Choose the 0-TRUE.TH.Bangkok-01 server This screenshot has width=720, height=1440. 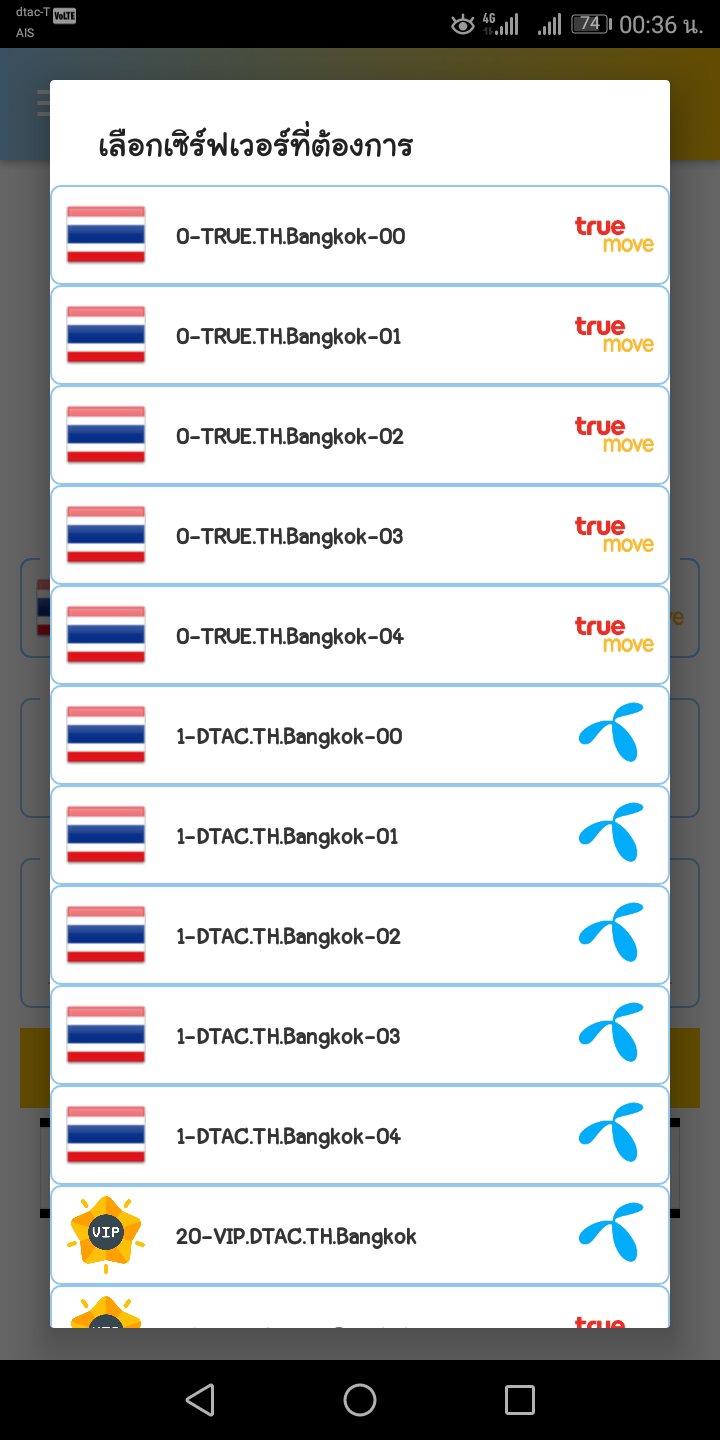click(x=360, y=335)
